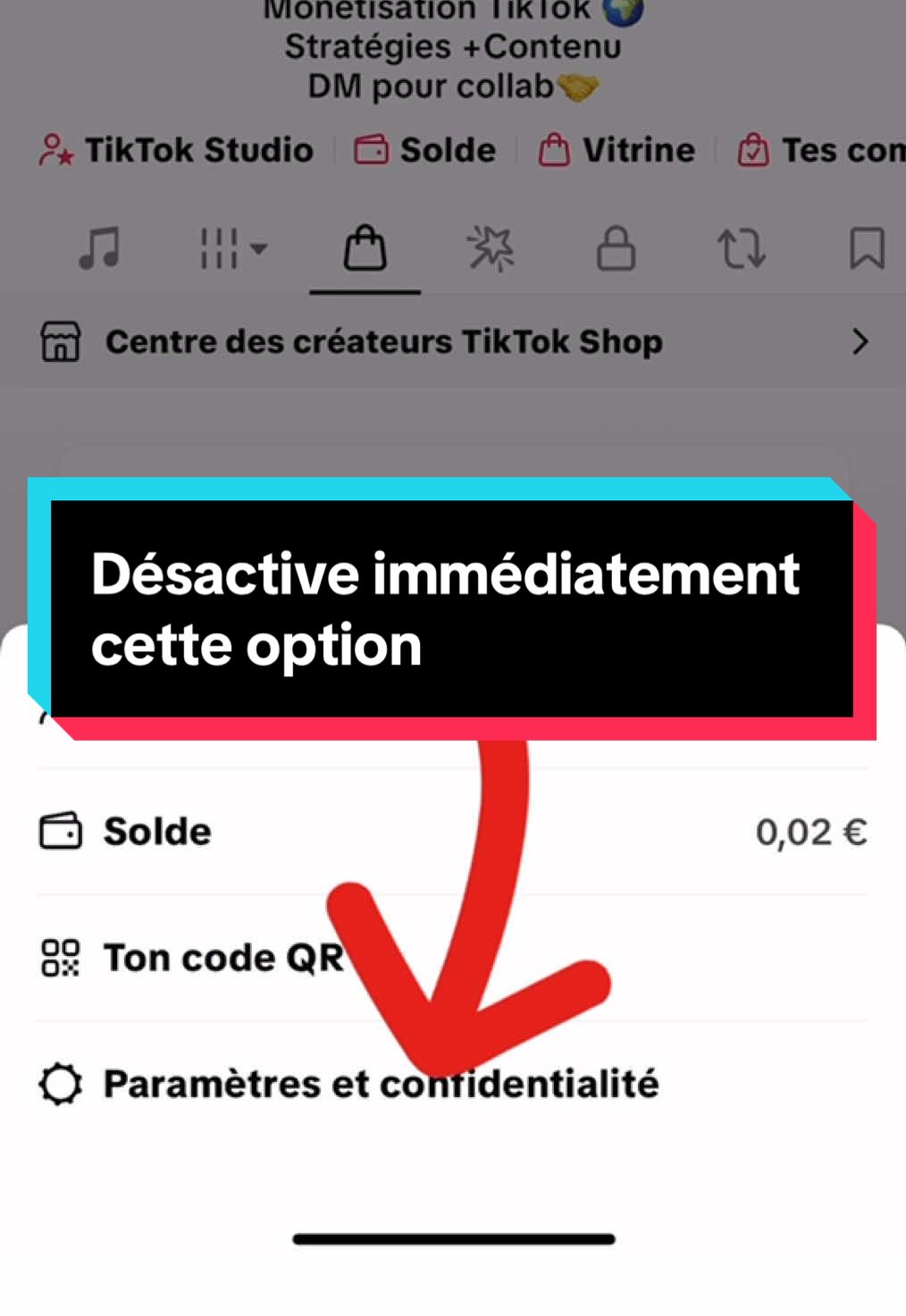Click the storefront icon of Centre des créateurs
The image size is (906, 1316).
59,340
